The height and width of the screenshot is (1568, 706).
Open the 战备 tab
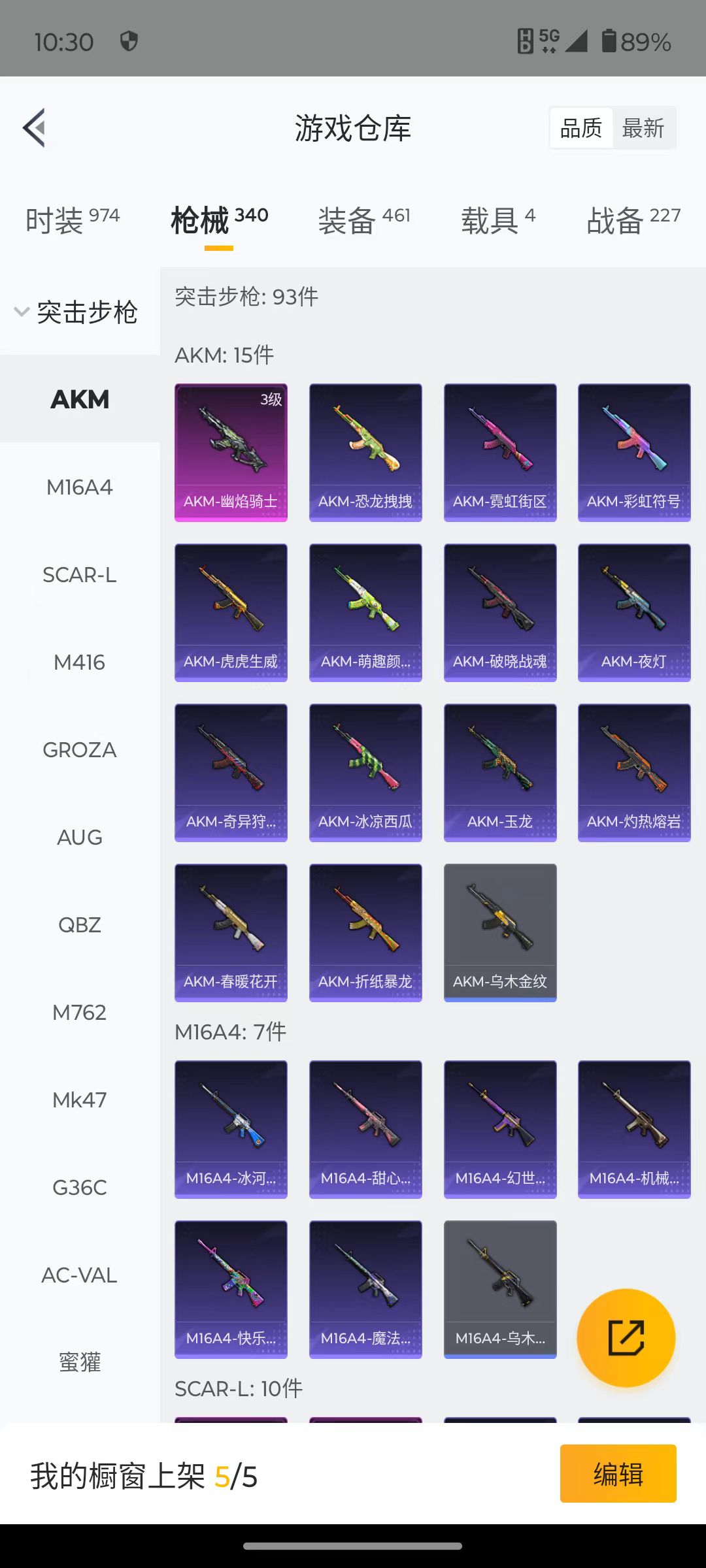[x=633, y=220]
